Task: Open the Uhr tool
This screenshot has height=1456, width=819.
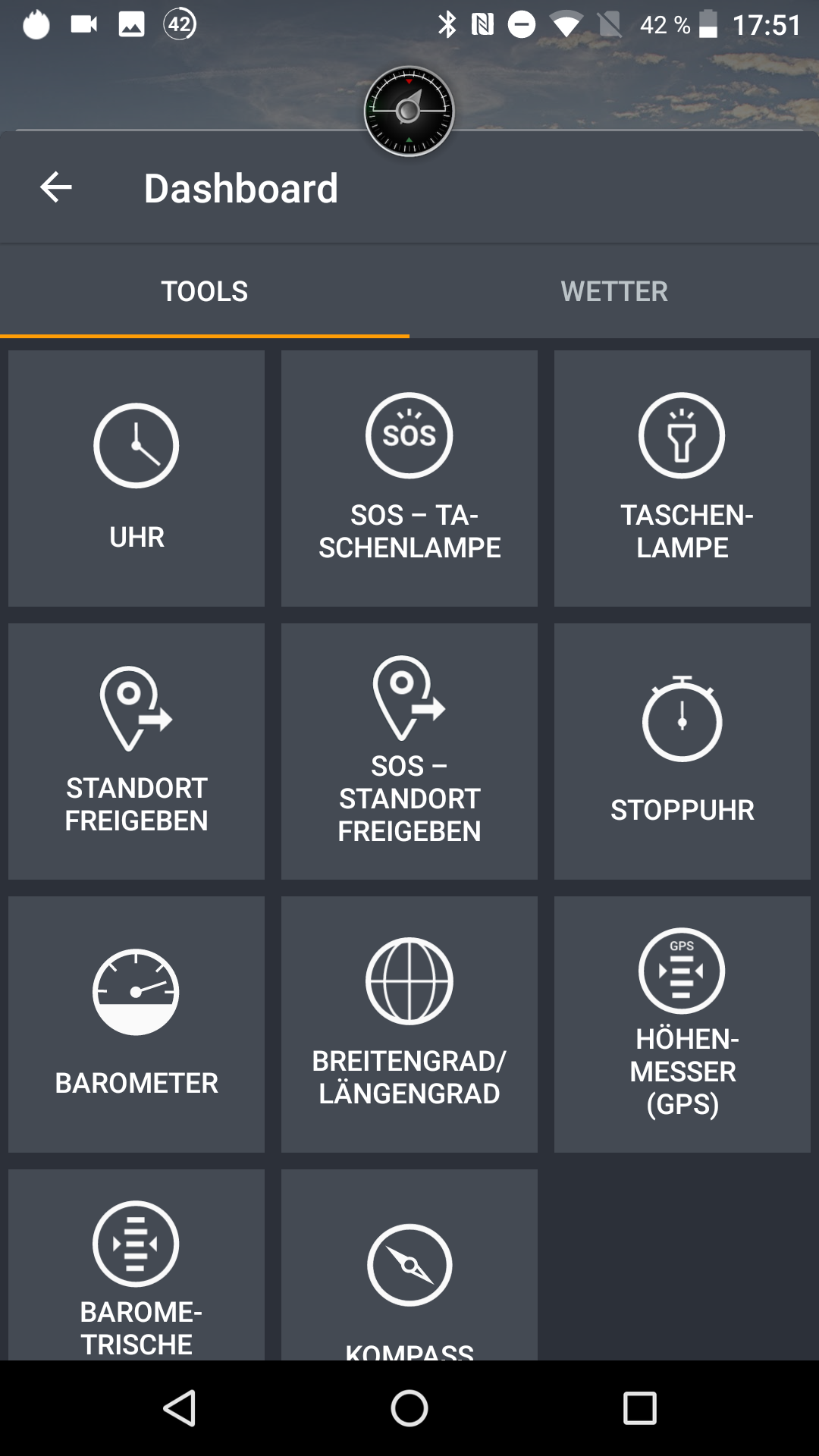Action: [x=136, y=478]
